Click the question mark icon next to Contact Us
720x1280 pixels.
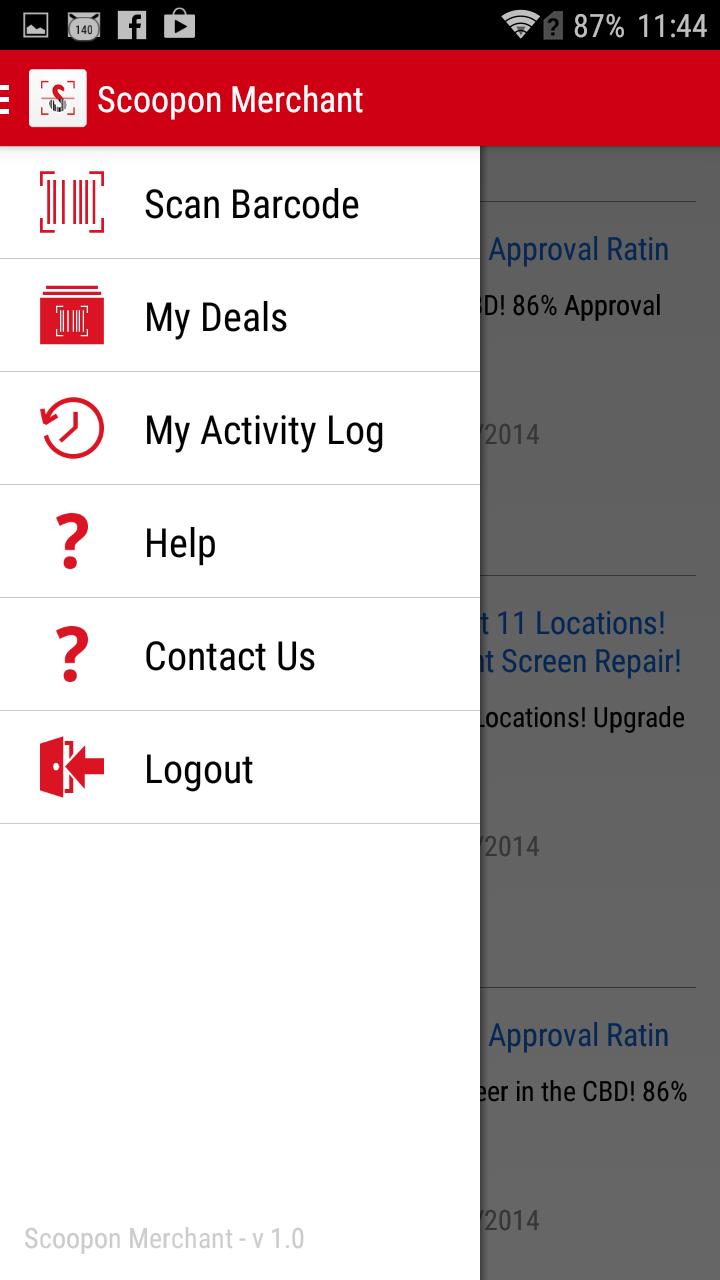point(70,654)
